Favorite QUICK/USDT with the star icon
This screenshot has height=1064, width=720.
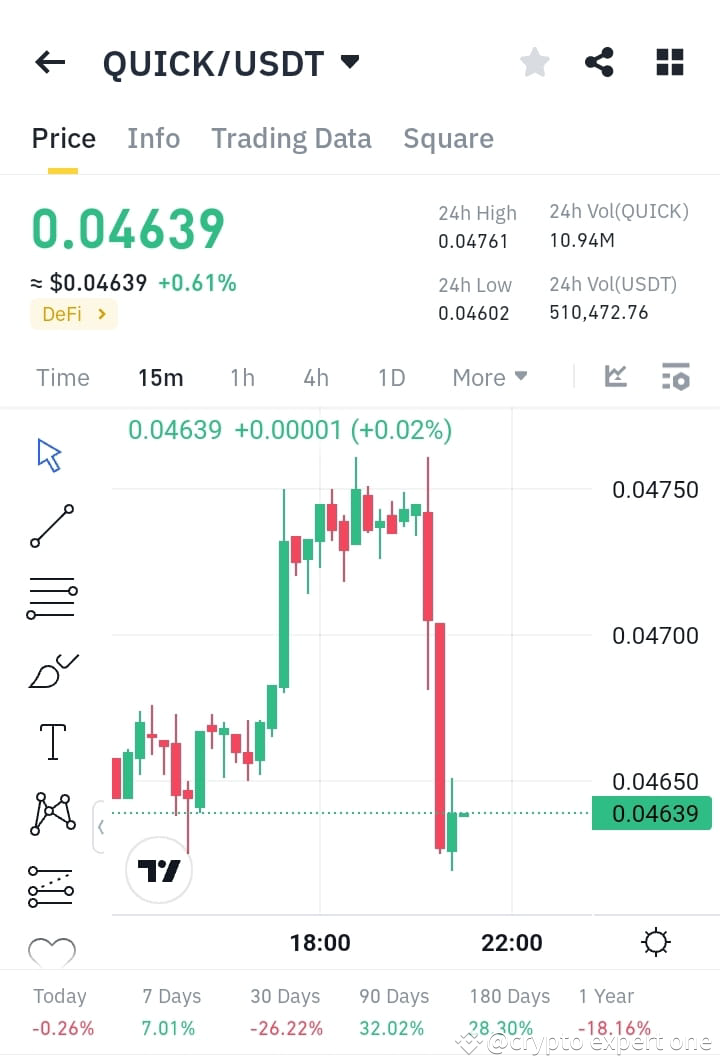coord(534,62)
